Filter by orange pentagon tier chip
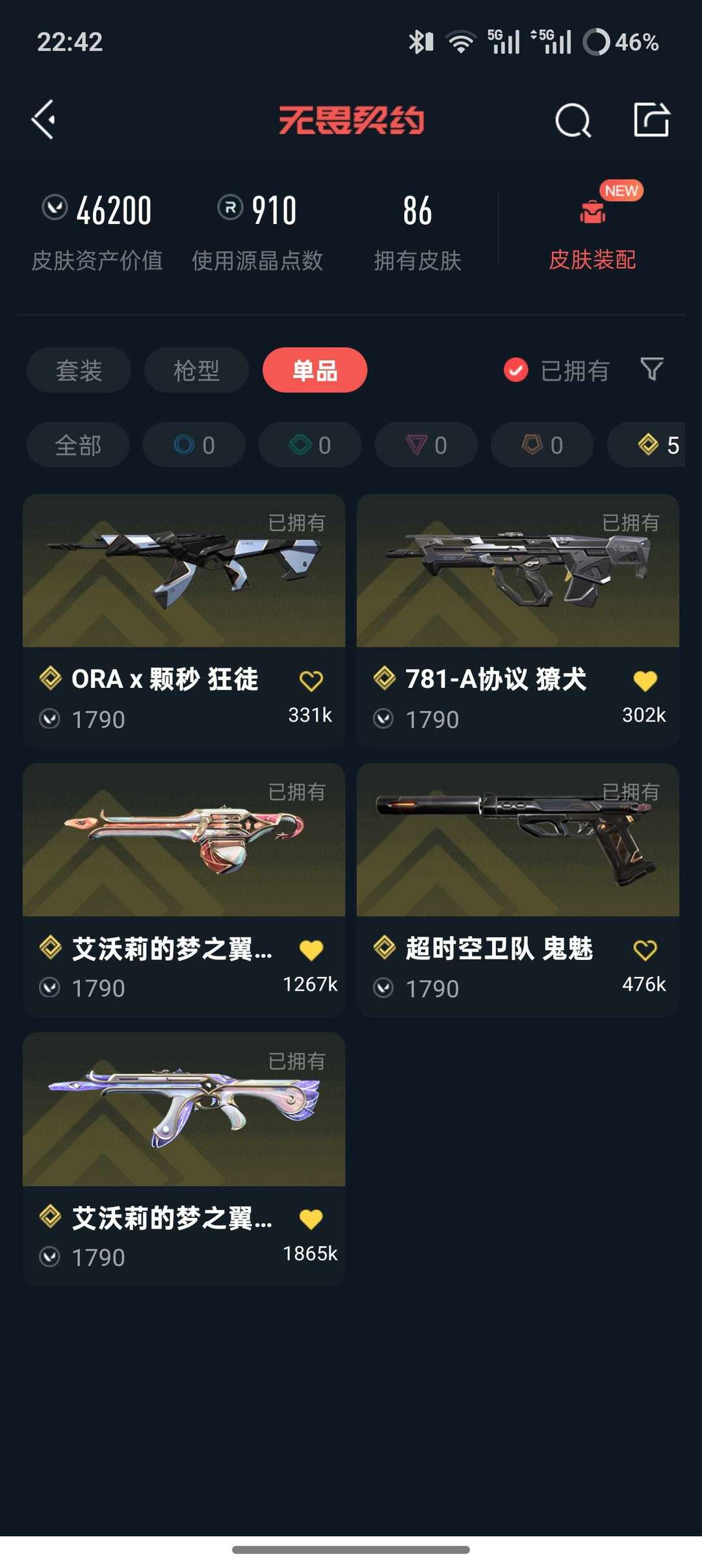Image resolution: width=702 pixels, height=1568 pixels. point(542,445)
